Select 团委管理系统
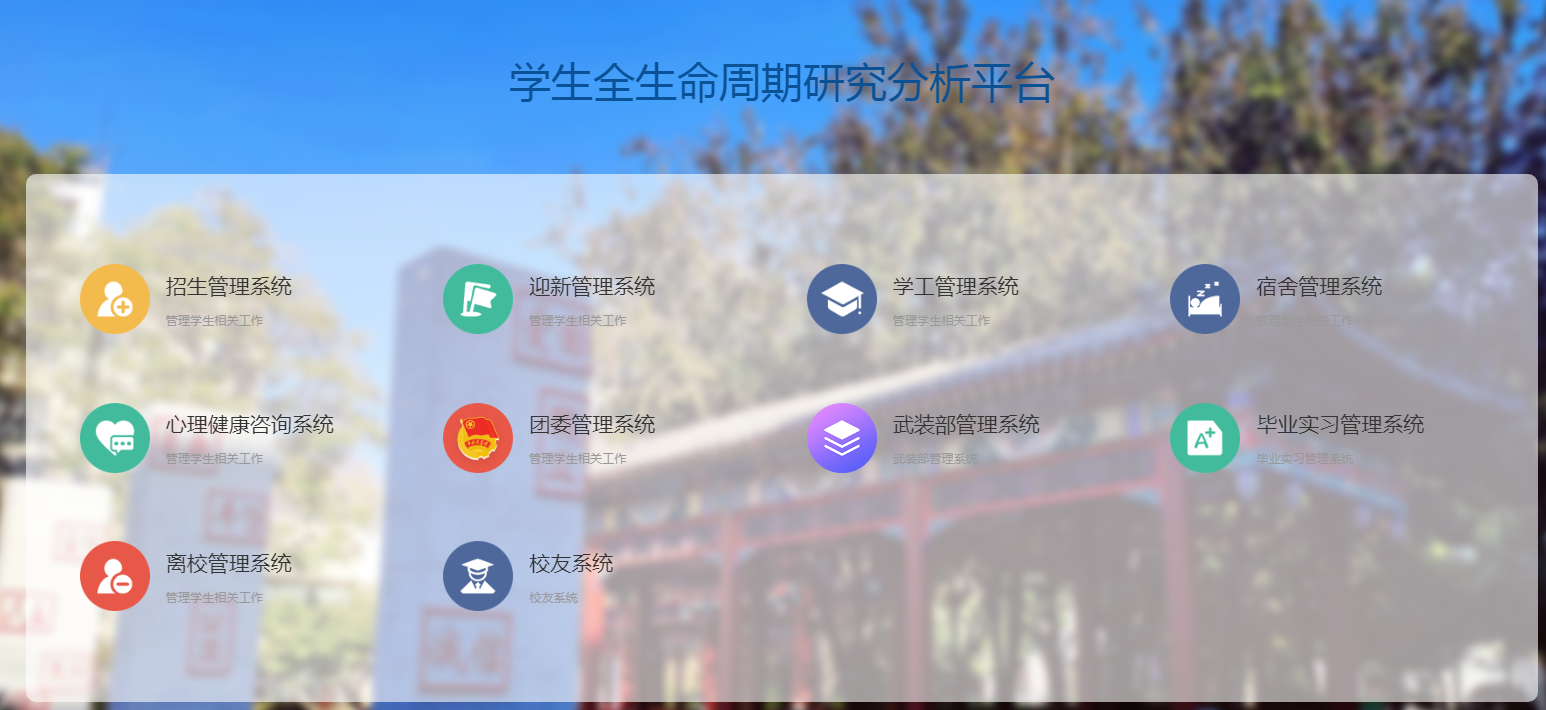Image resolution: width=1546 pixels, height=710 pixels. (591, 425)
